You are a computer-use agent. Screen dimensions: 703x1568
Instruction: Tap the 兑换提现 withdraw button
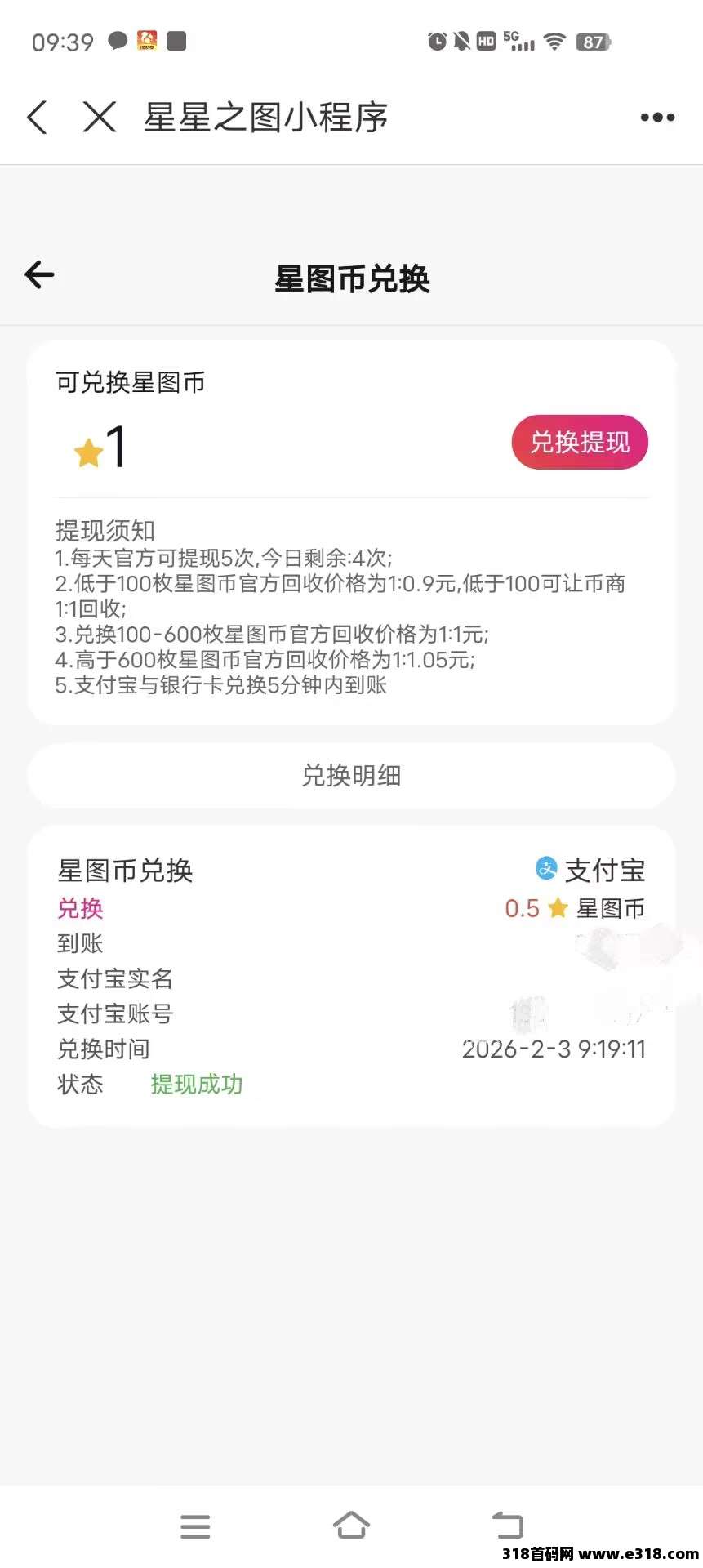pyautogui.click(x=579, y=442)
